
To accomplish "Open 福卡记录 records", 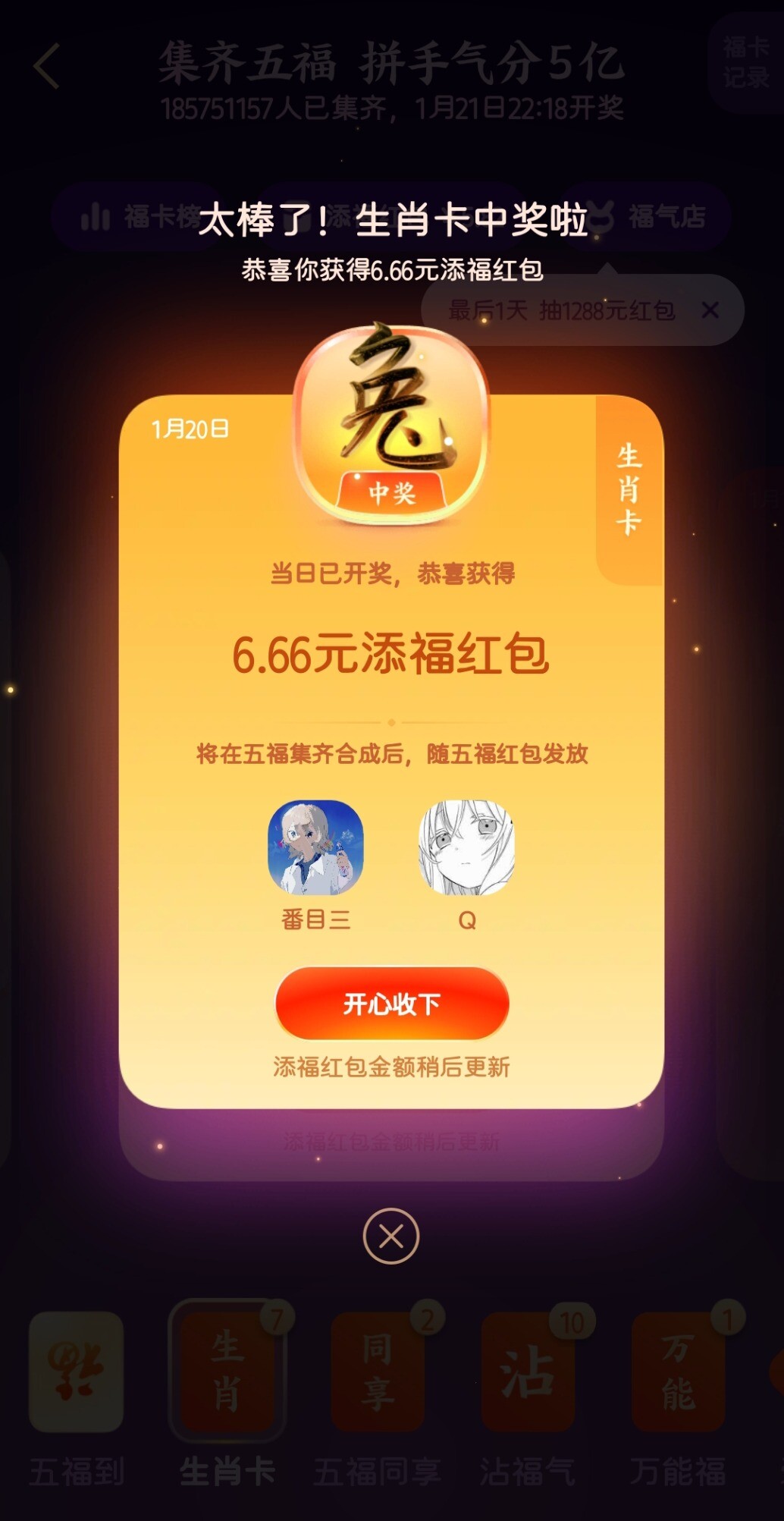I will (746, 62).
